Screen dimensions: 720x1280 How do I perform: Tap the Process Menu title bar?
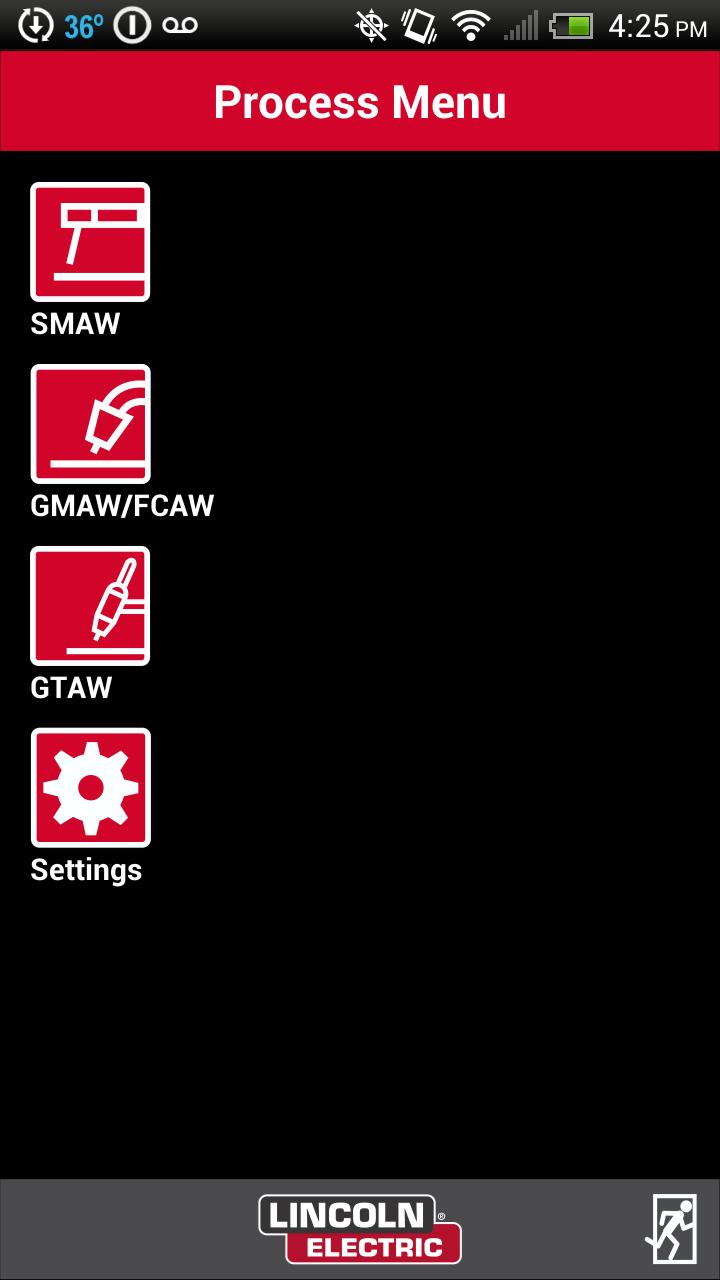(x=360, y=100)
